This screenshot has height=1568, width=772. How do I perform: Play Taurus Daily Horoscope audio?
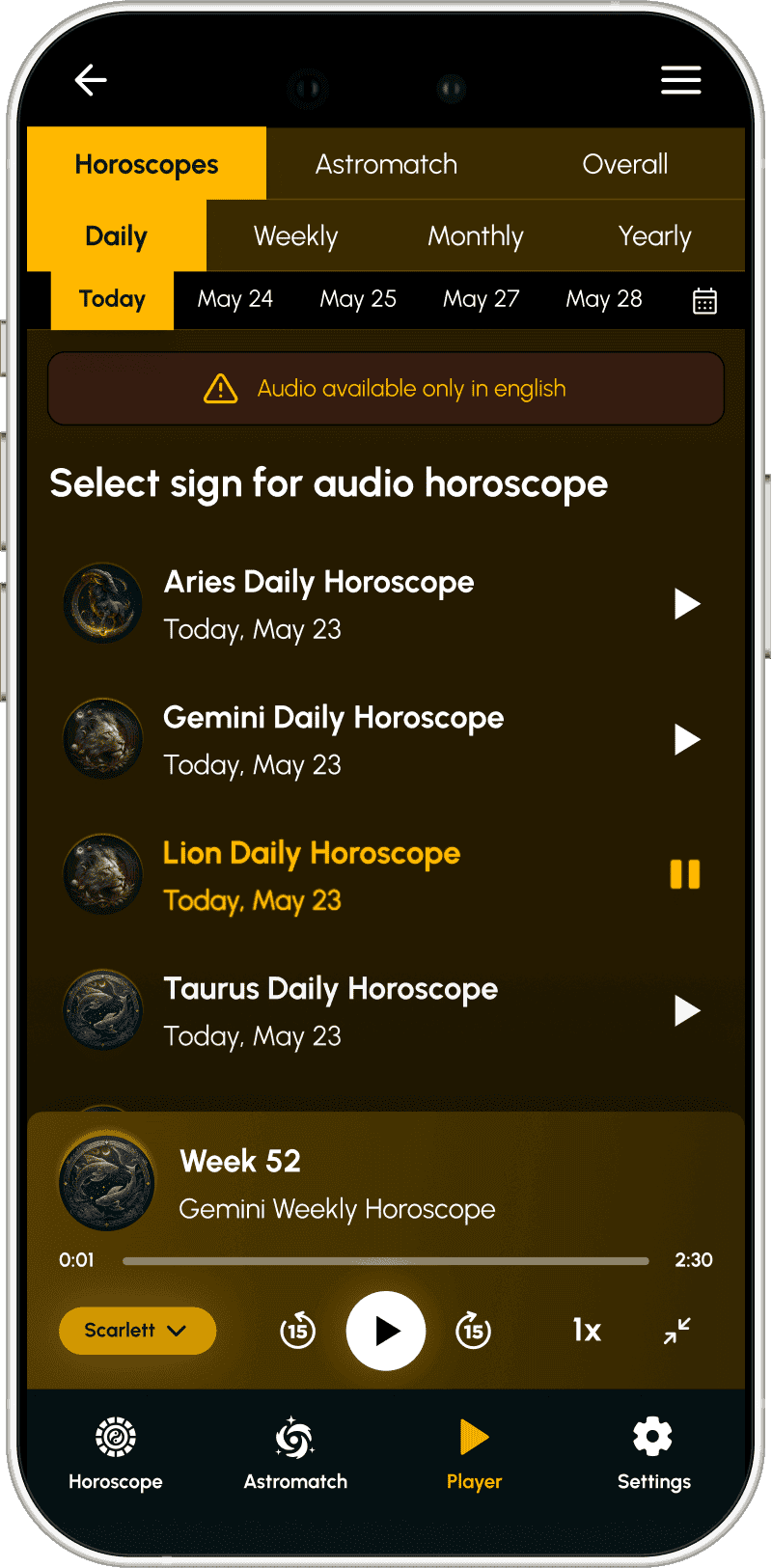(686, 1011)
